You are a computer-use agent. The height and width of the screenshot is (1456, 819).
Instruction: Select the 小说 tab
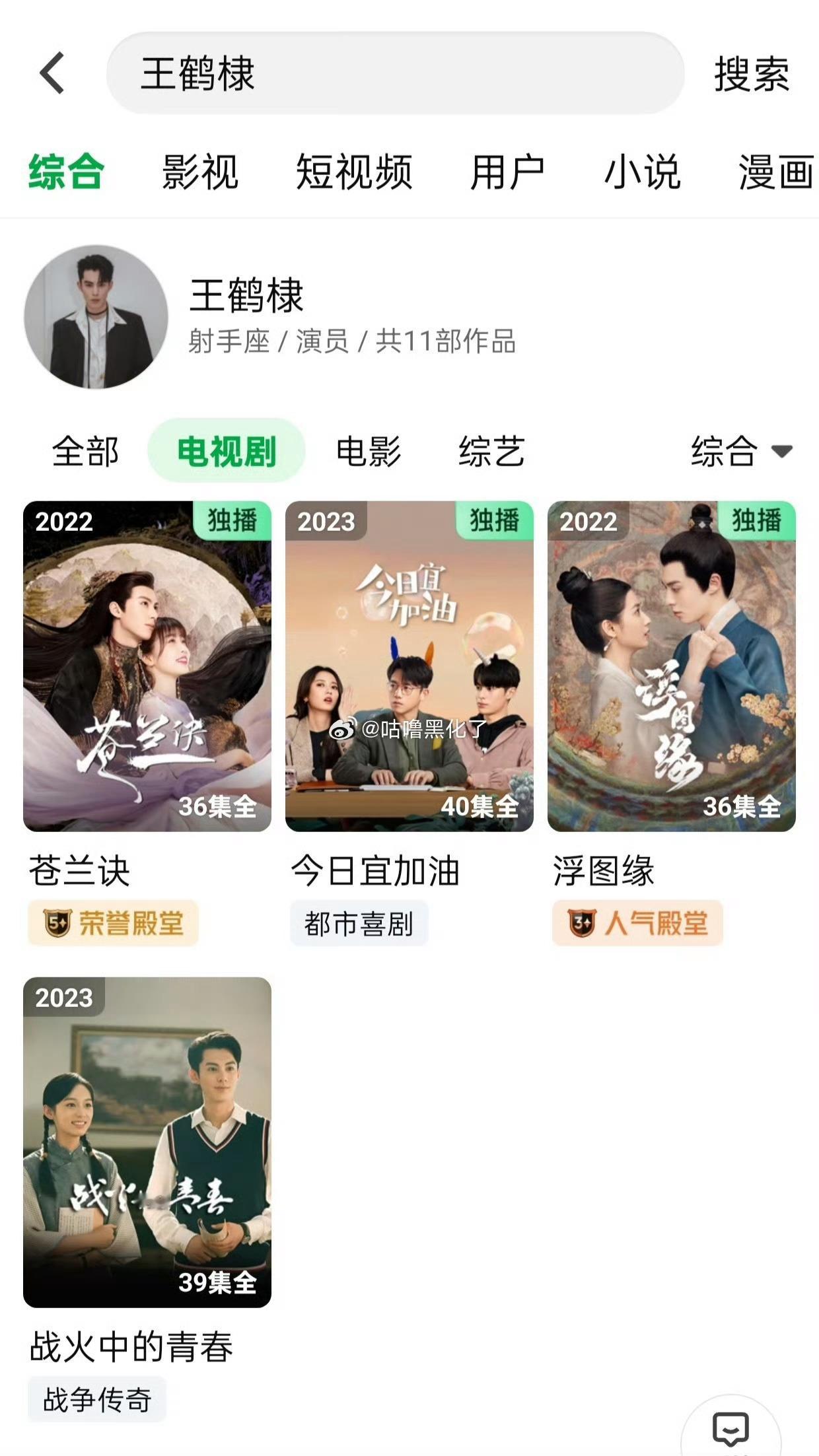point(641,172)
